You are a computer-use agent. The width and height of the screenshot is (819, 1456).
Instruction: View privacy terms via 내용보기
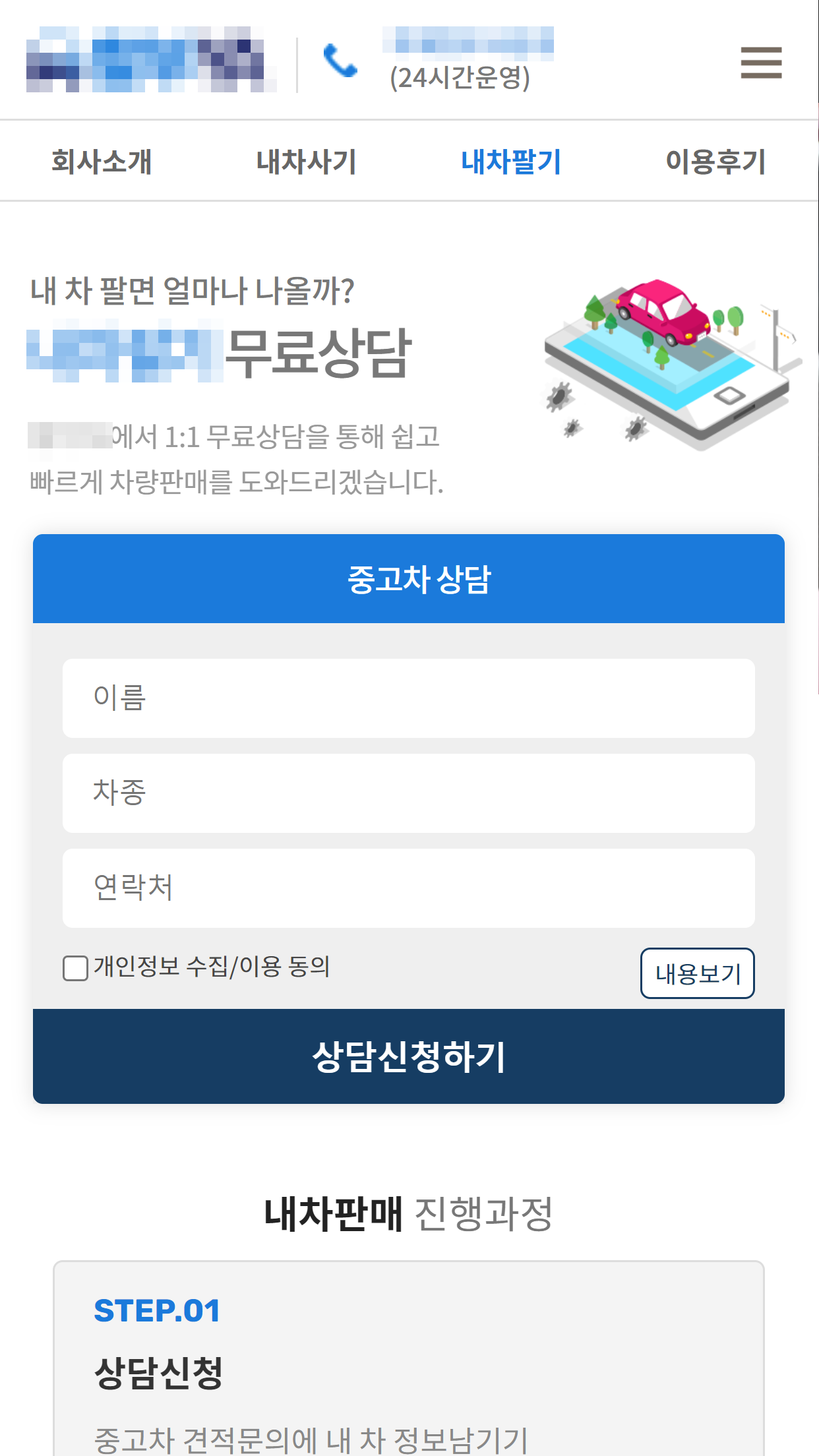698,973
